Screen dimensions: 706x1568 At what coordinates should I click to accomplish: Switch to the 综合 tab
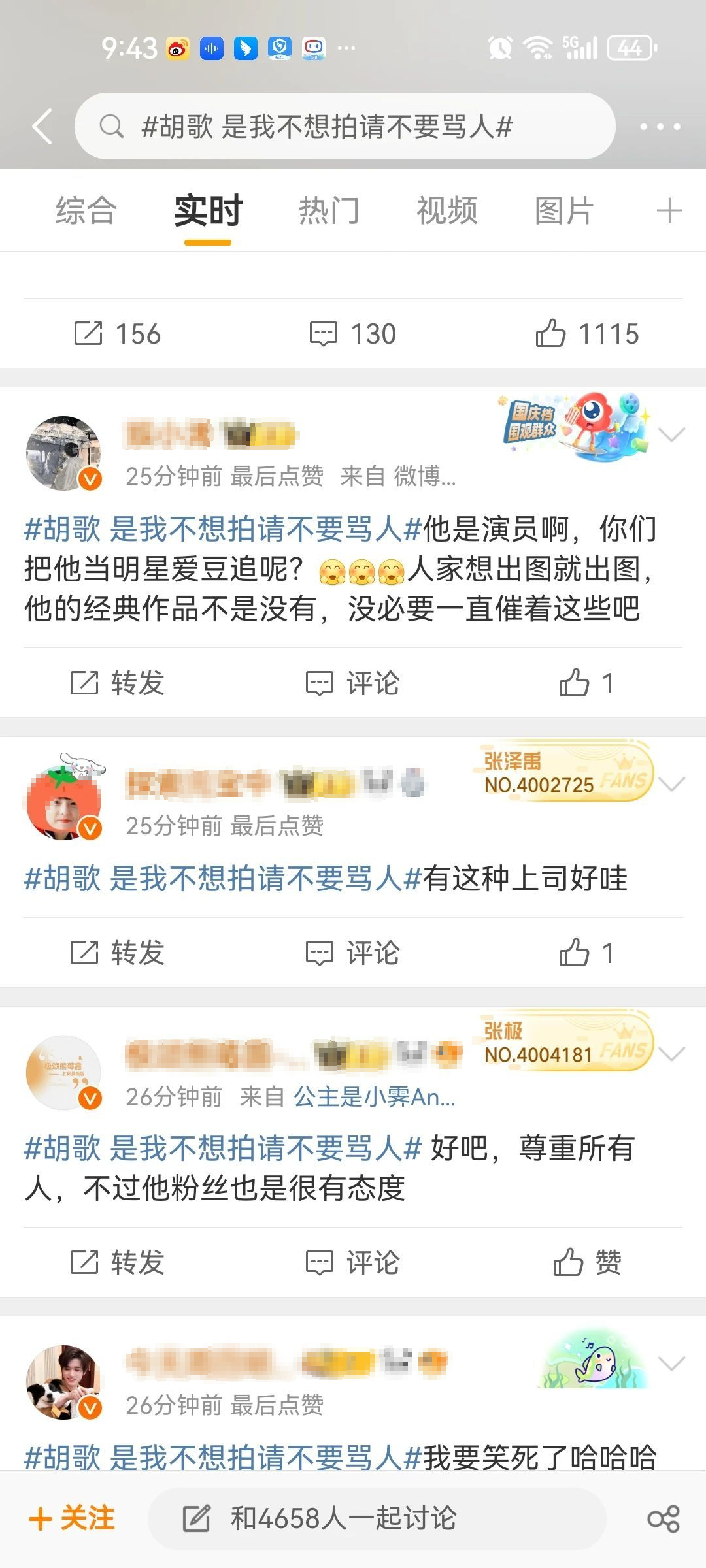pos(86,211)
